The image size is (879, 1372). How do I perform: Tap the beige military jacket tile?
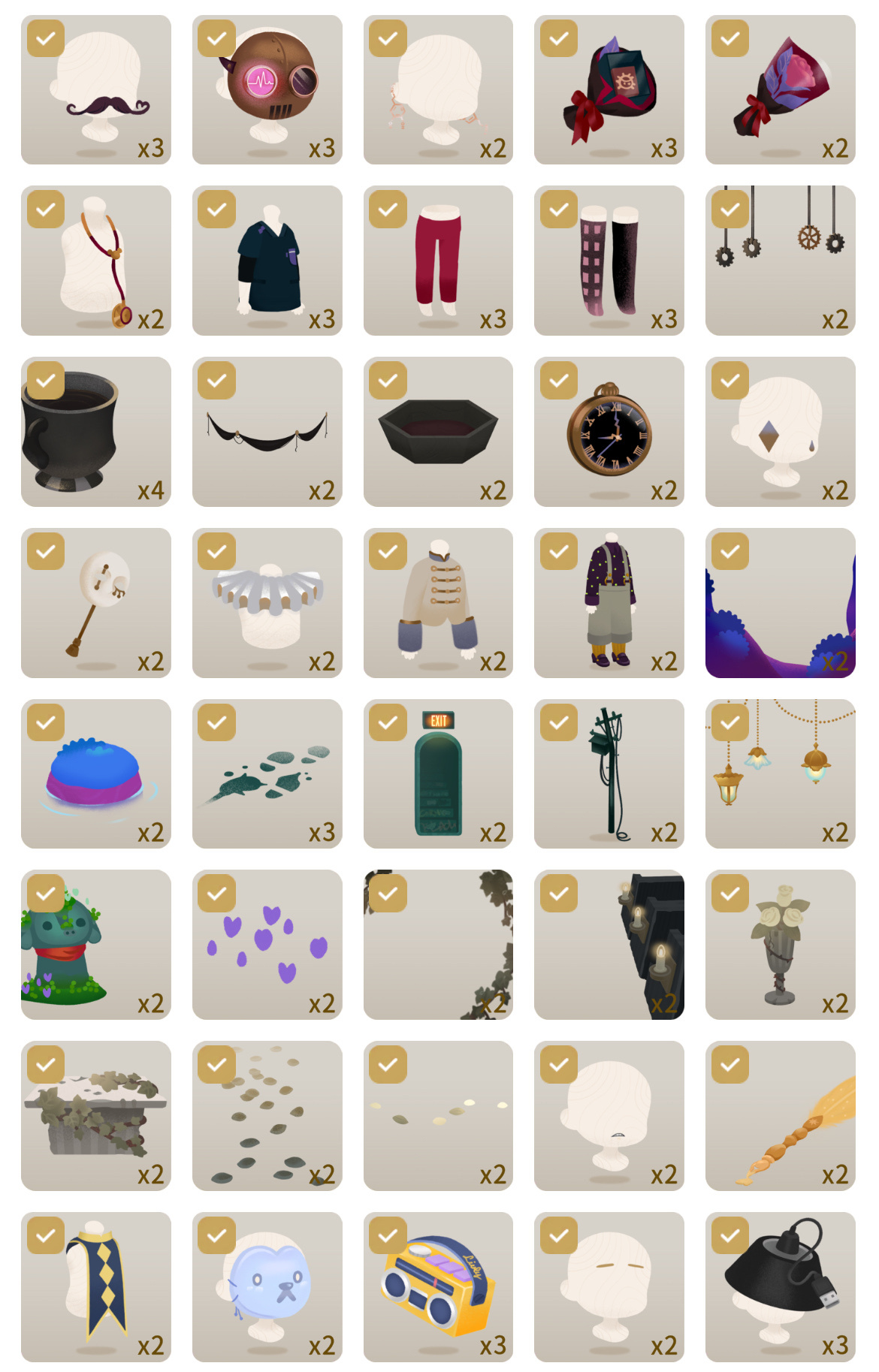pyautogui.click(x=438, y=603)
